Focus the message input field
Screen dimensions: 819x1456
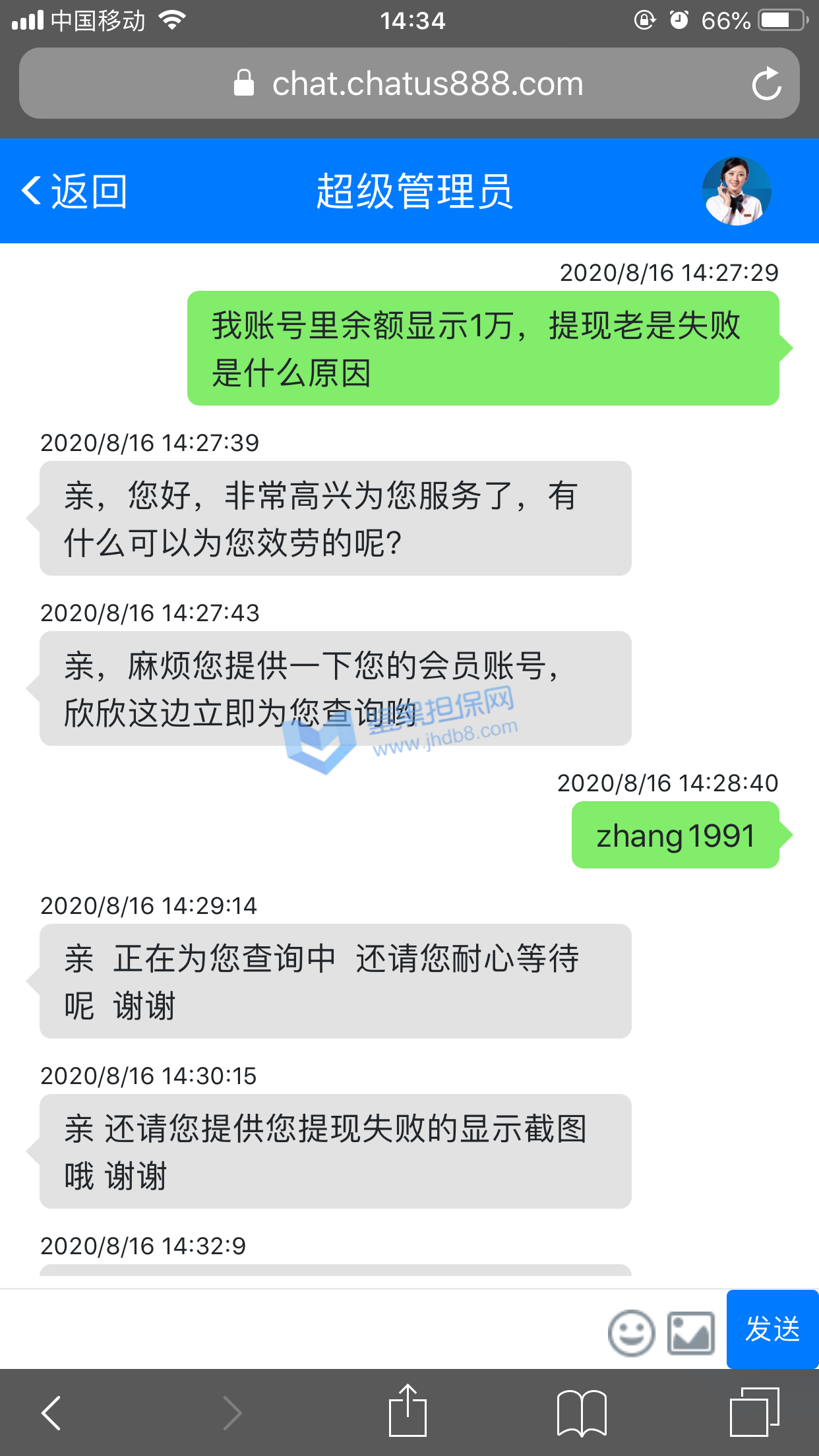click(x=297, y=1329)
